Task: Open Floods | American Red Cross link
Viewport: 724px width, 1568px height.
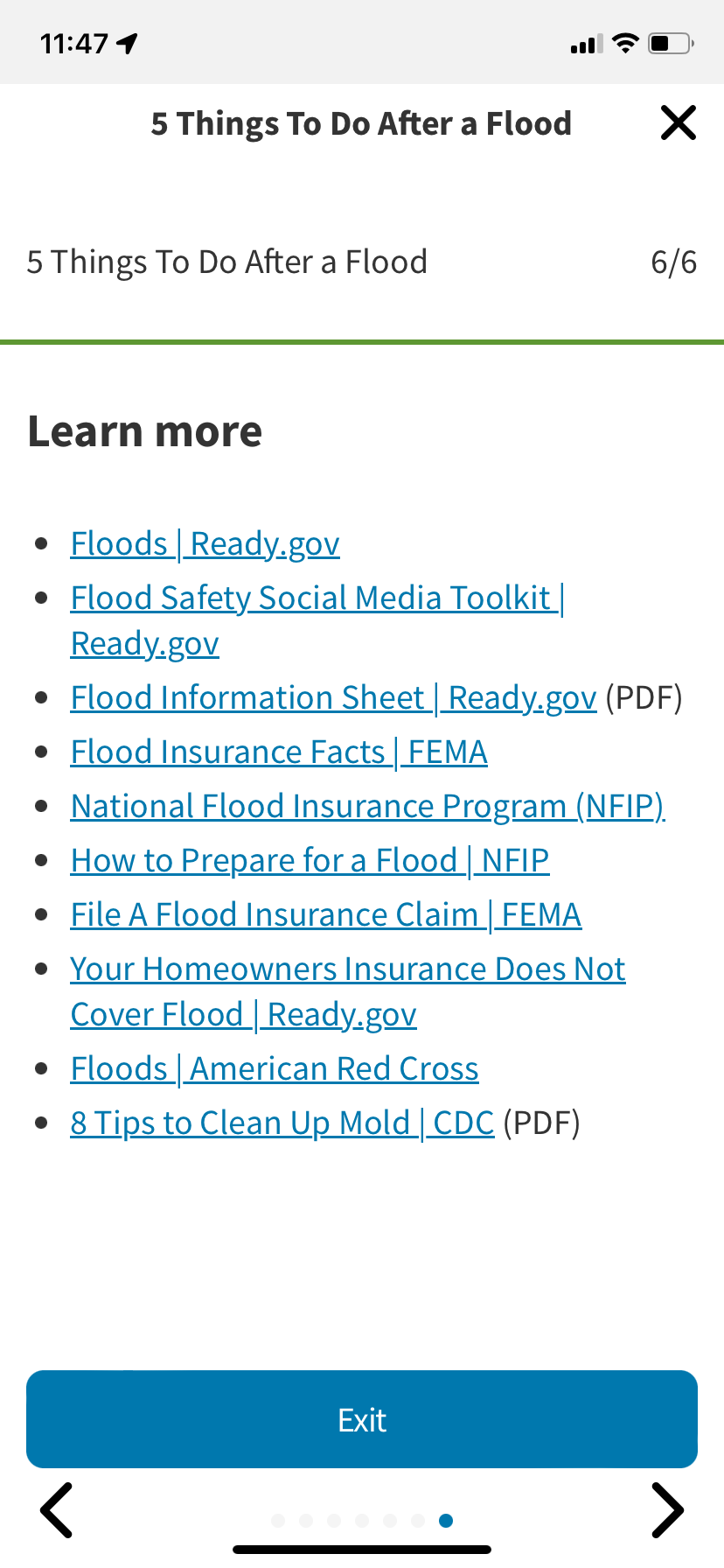Action: 275,1069
